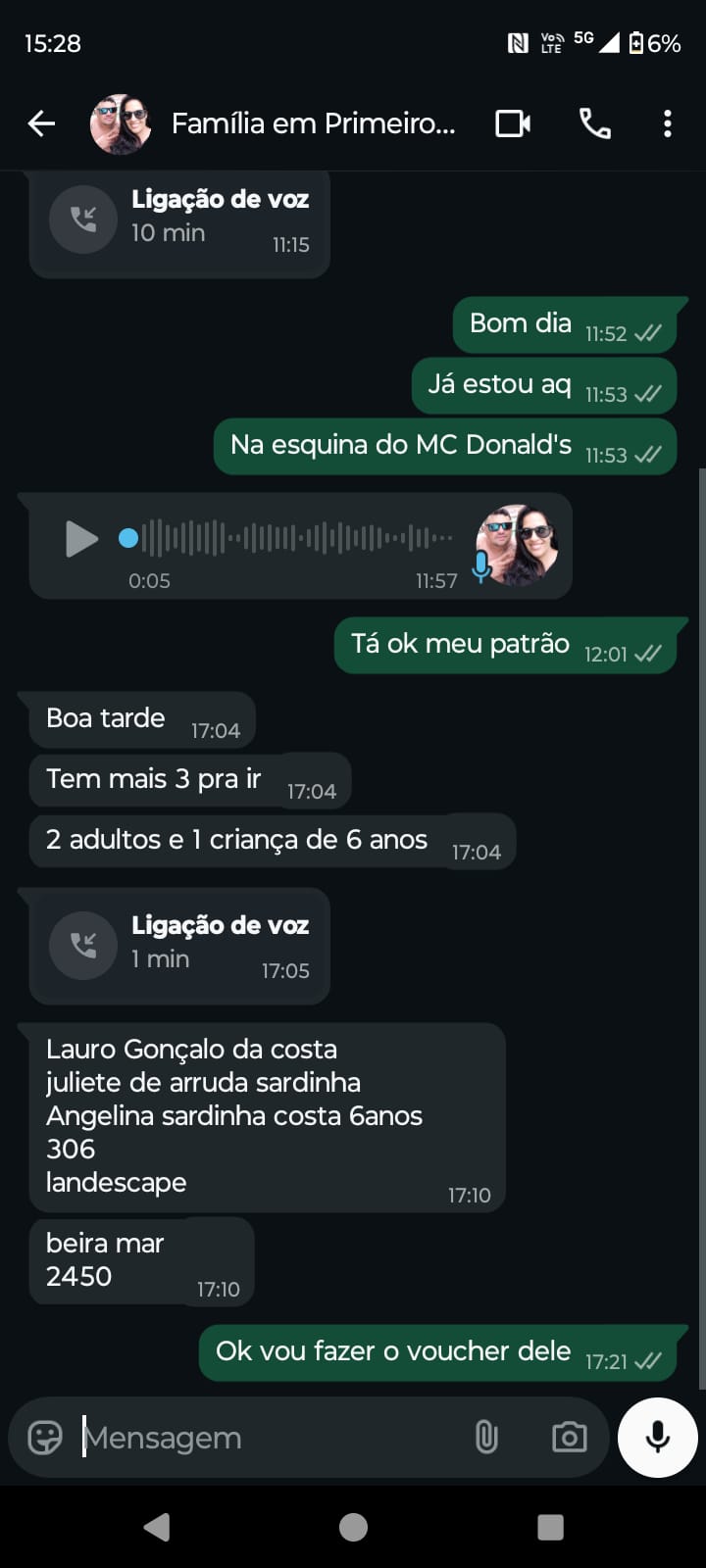Seek within the voice message waveform
Viewport: 706px width, 1568px height.
click(x=294, y=538)
